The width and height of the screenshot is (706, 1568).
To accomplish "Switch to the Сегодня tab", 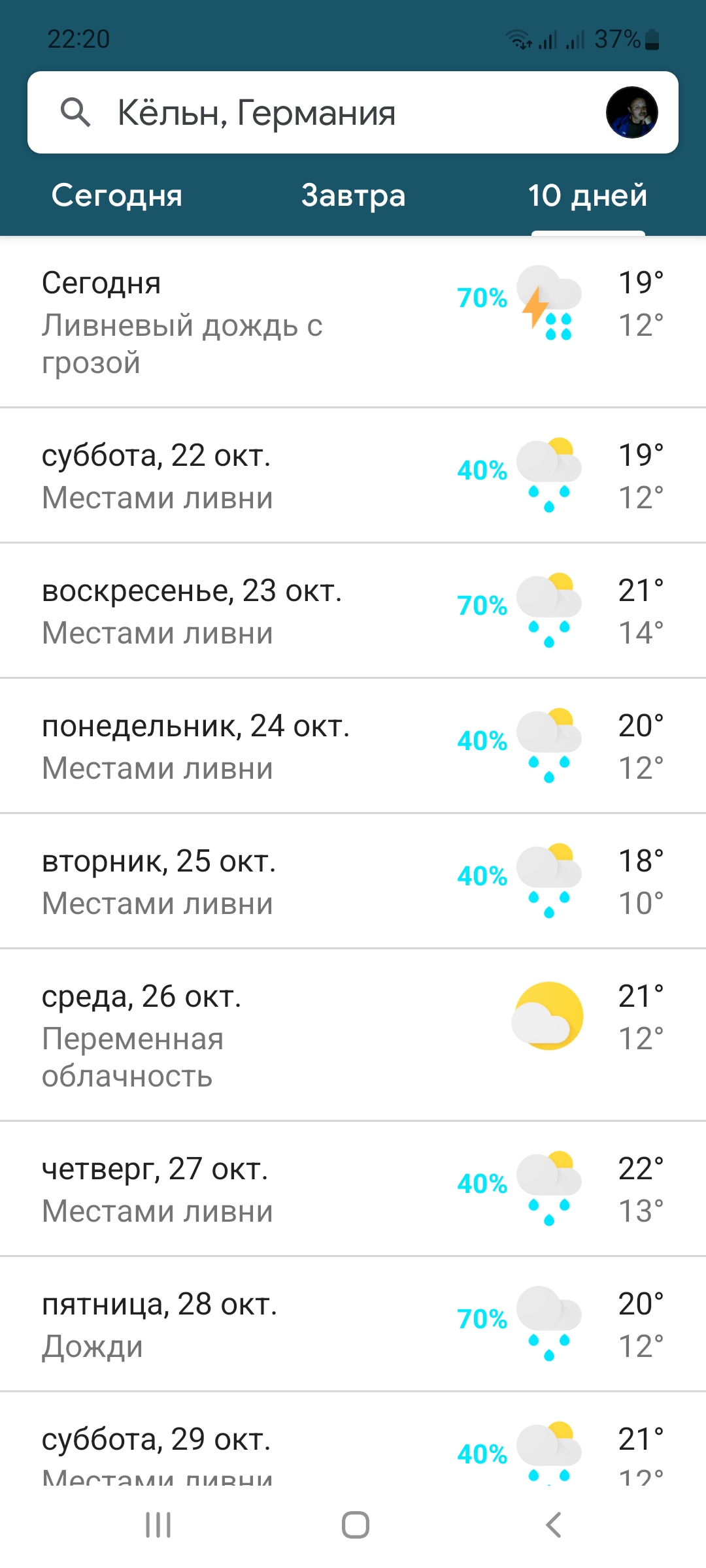I will pos(117,195).
